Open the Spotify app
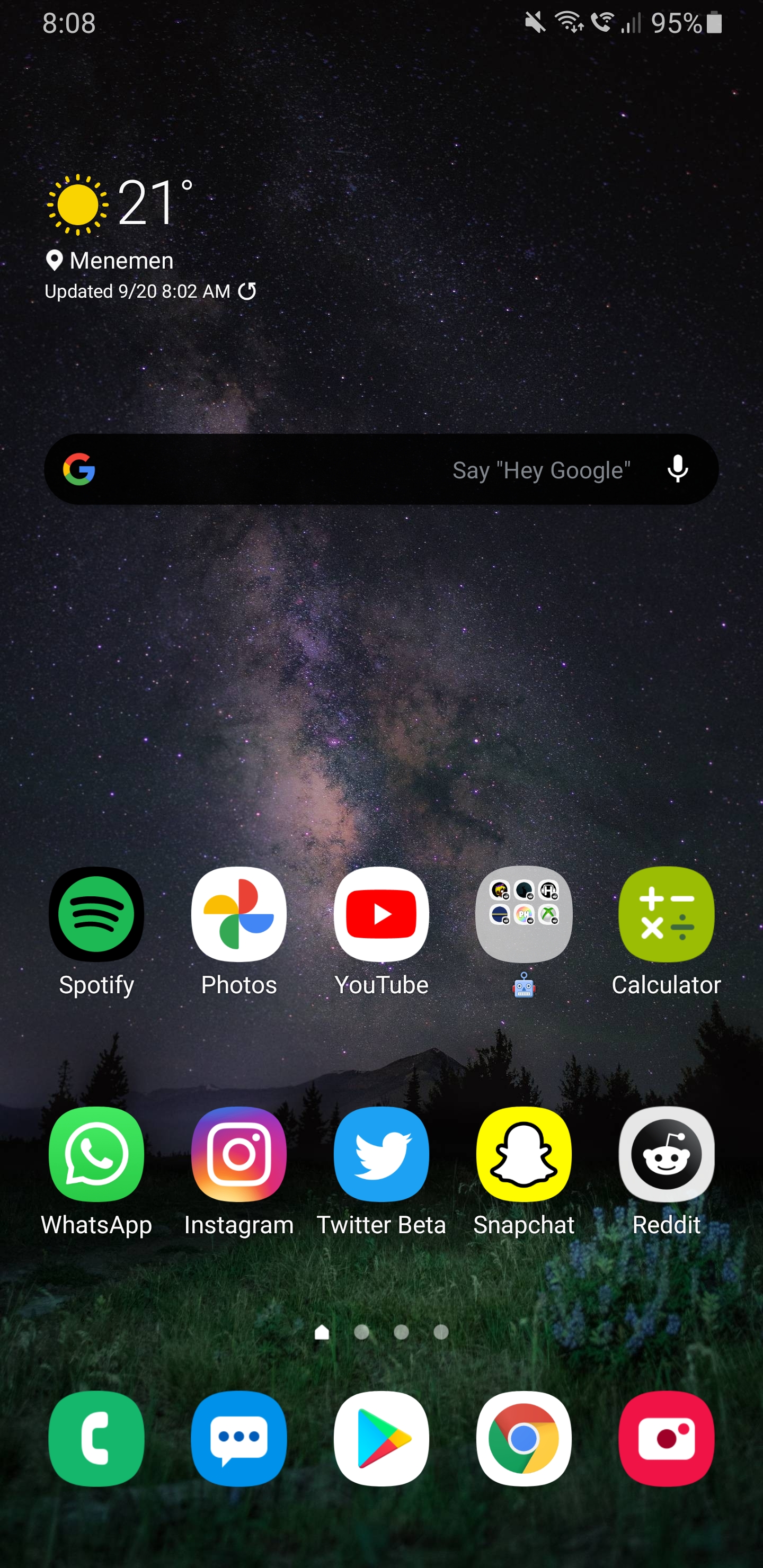Image resolution: width=763 pixels, height=1568 pixels. (96, 914)
